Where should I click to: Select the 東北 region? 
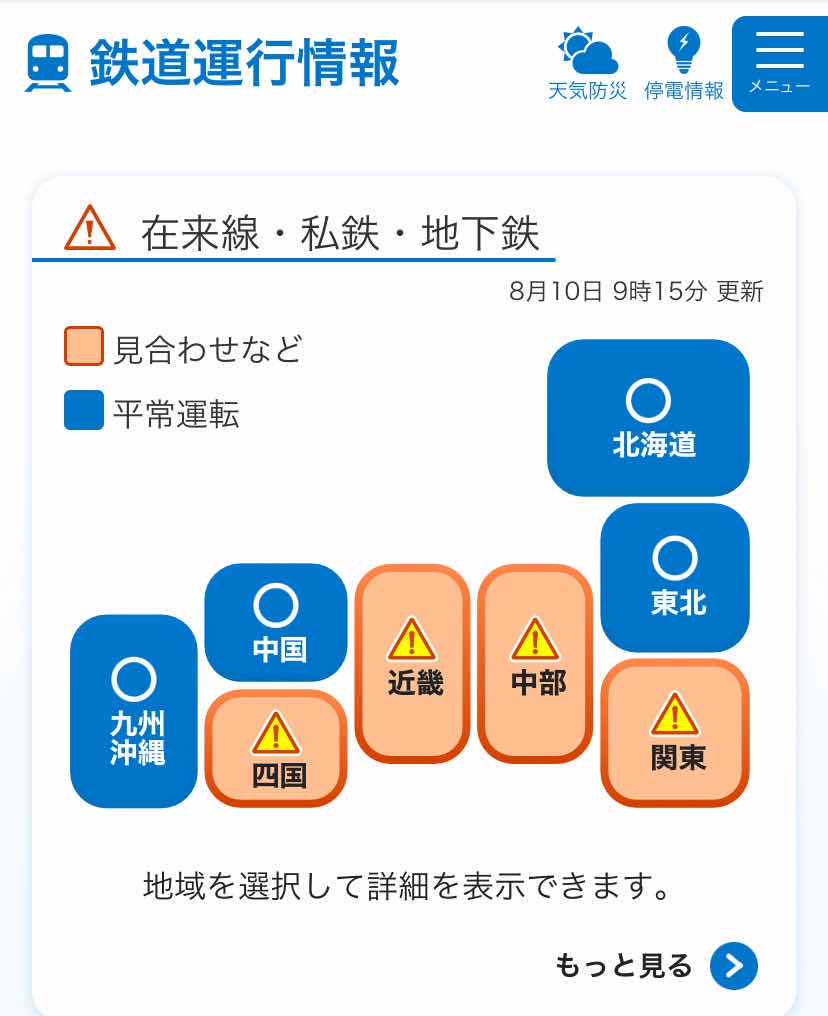tap(675, 578)
